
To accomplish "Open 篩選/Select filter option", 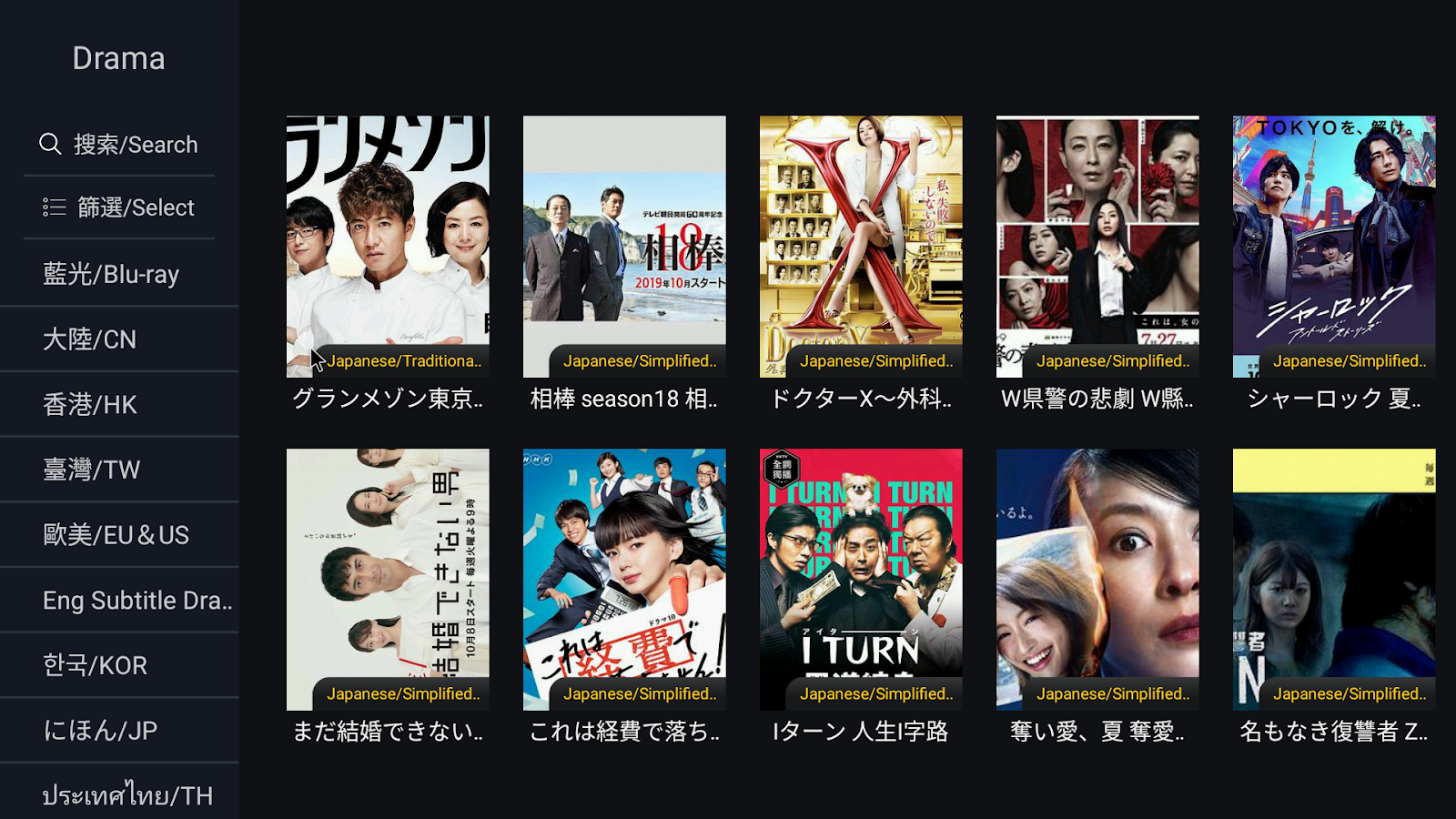I will [118, 207].
